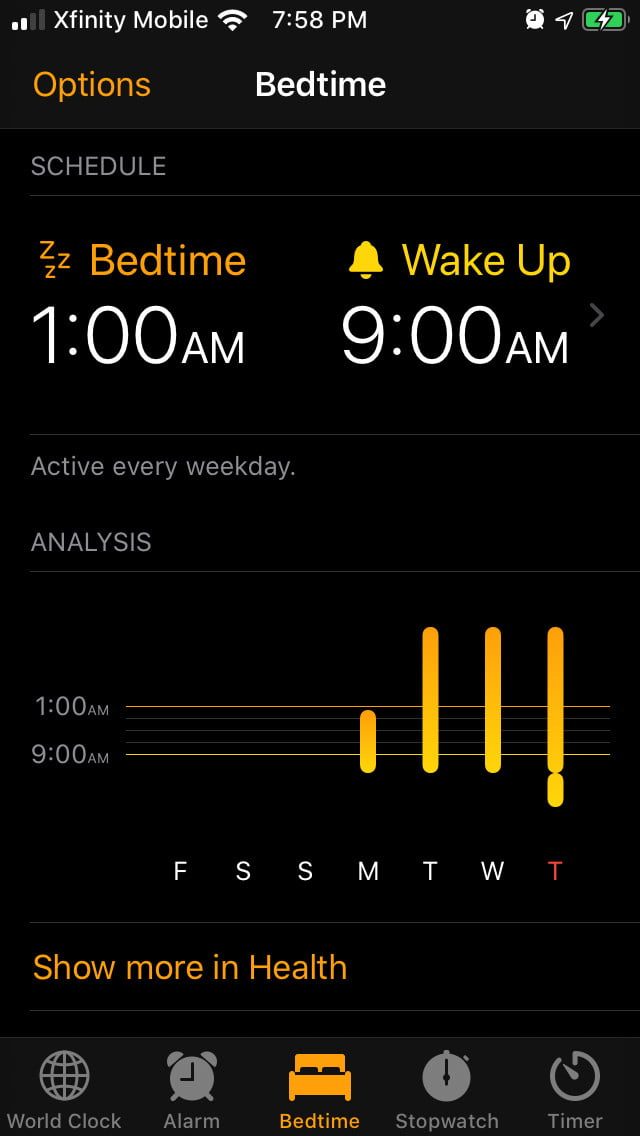Select the Bedtime tab
Screen dimensions: 640x1136
click(319, 1090)
